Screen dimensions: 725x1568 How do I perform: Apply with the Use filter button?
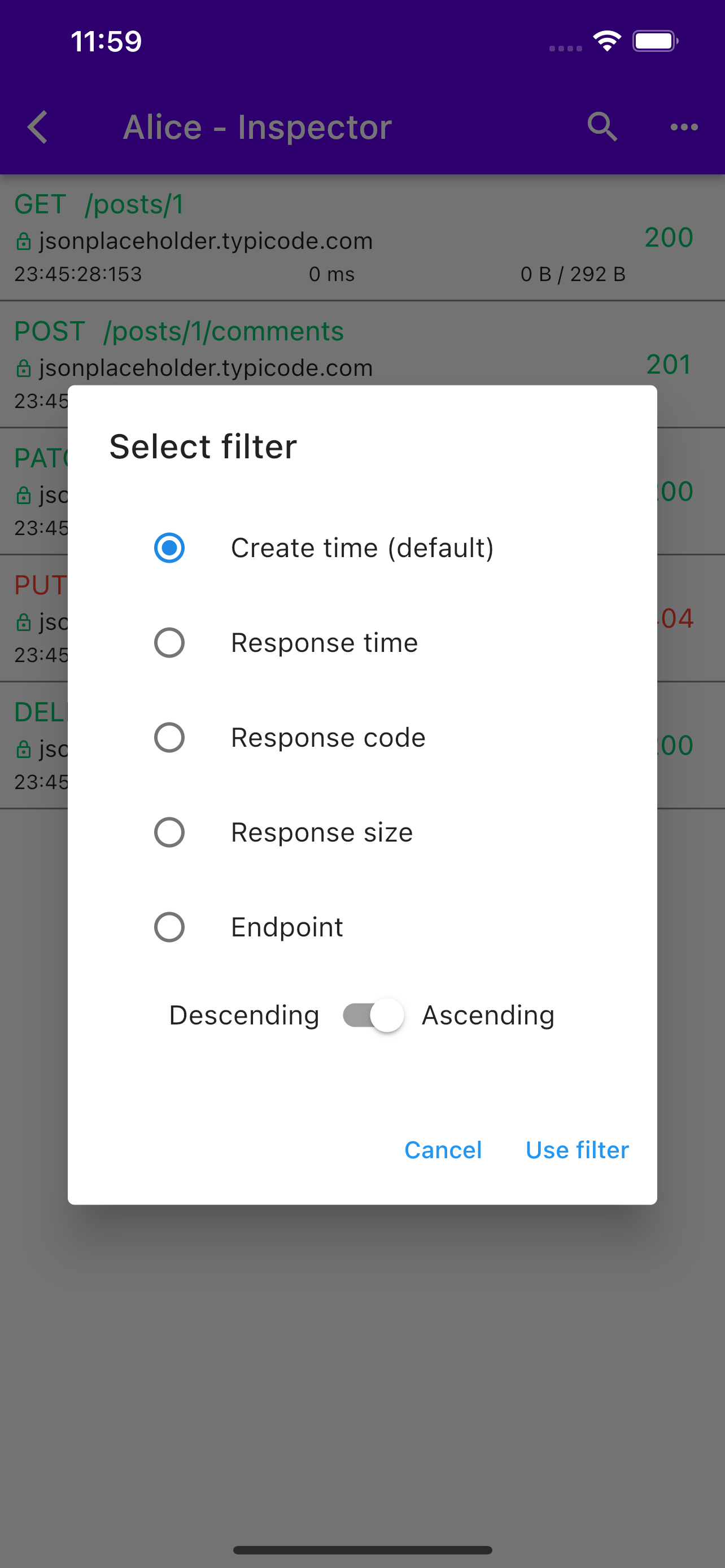coord(577,1150)
